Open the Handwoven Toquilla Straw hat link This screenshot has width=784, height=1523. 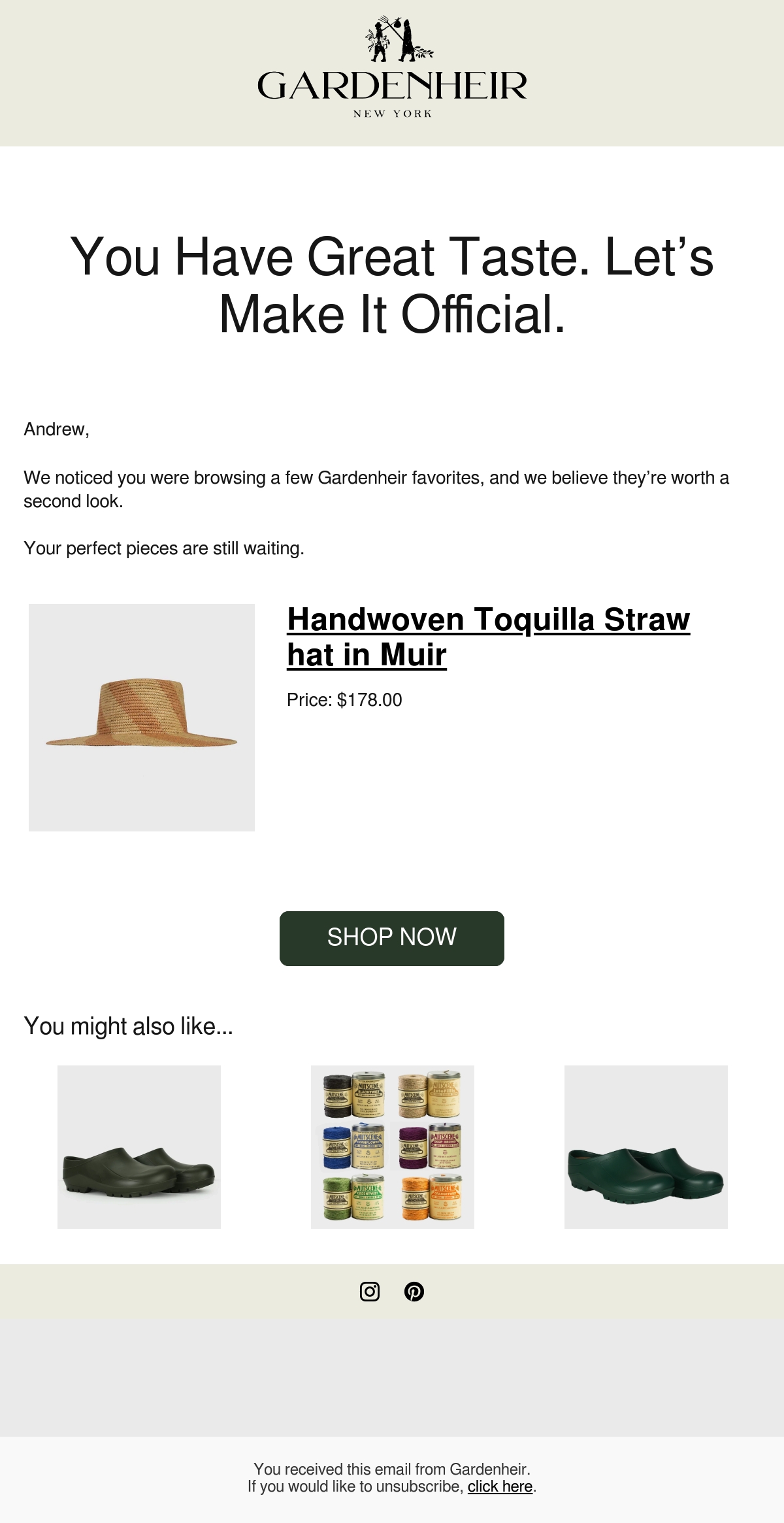tap(488, 637)
